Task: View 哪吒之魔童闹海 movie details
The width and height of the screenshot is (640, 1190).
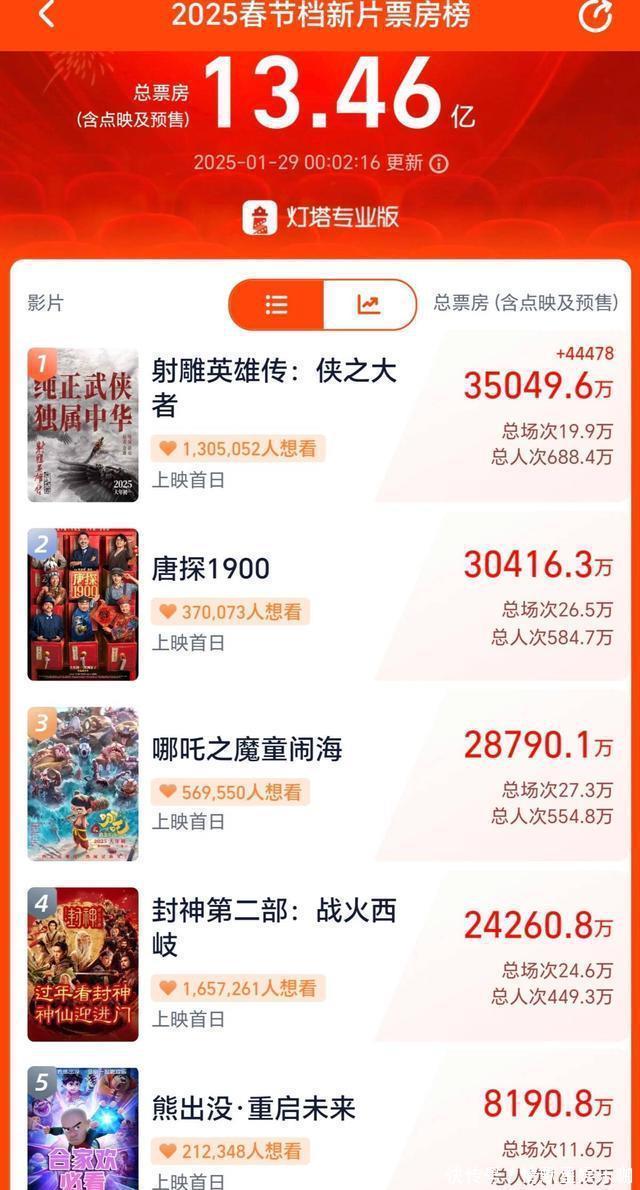Action: click(247, 749)
